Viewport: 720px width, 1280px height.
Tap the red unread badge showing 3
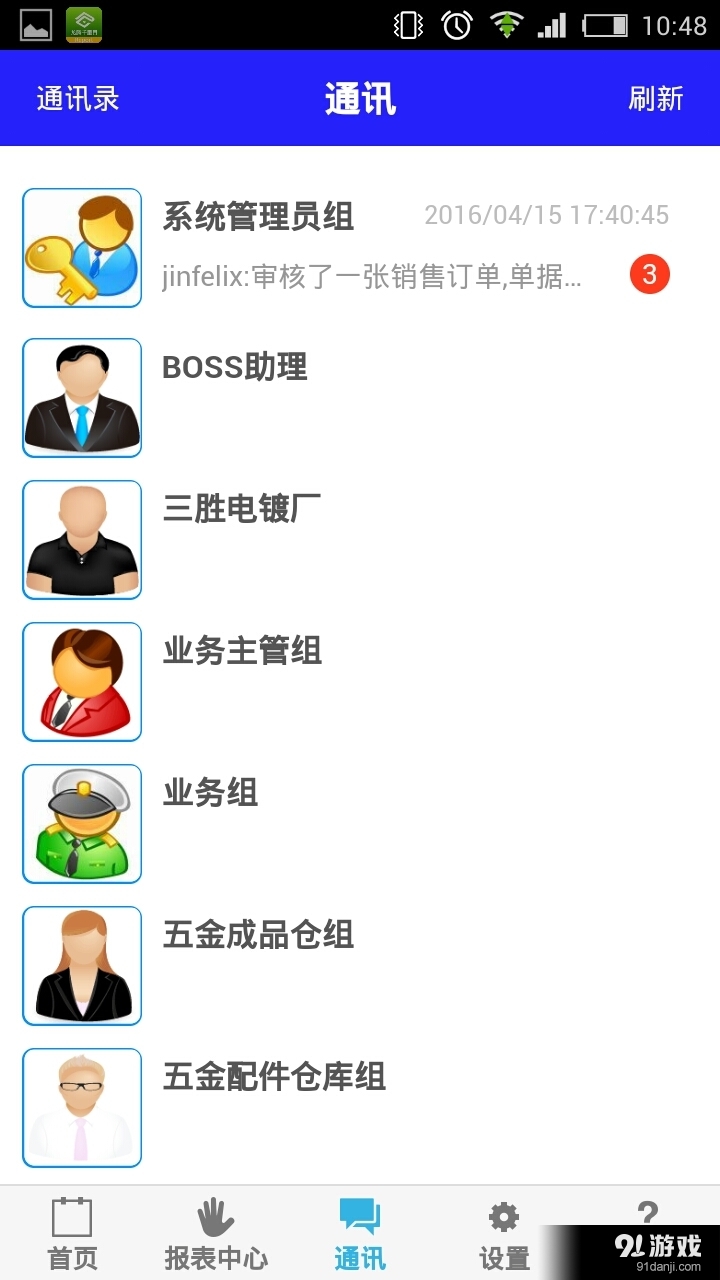click(x=651, y=274)
